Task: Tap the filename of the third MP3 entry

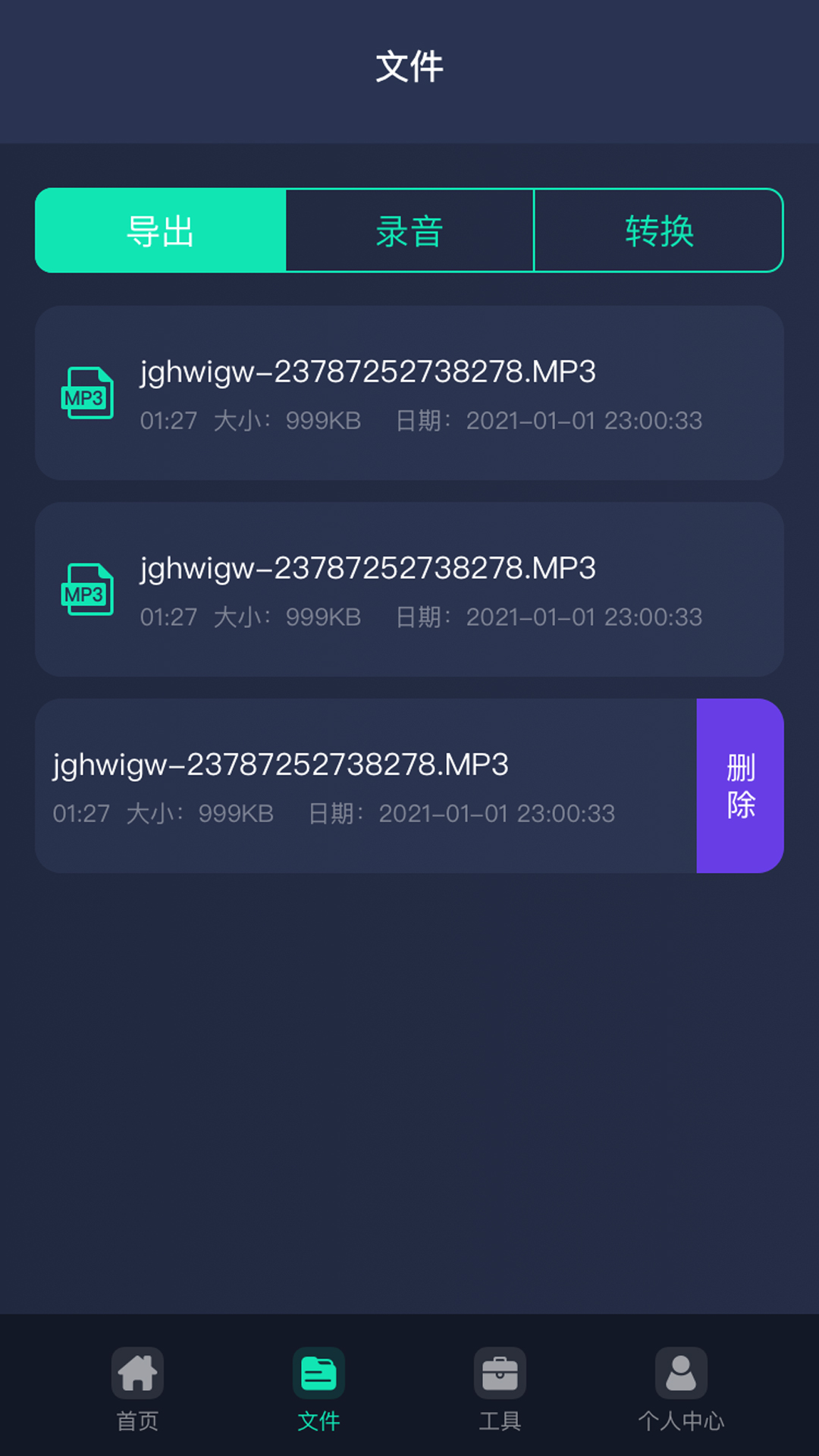Action: (282, 766)
